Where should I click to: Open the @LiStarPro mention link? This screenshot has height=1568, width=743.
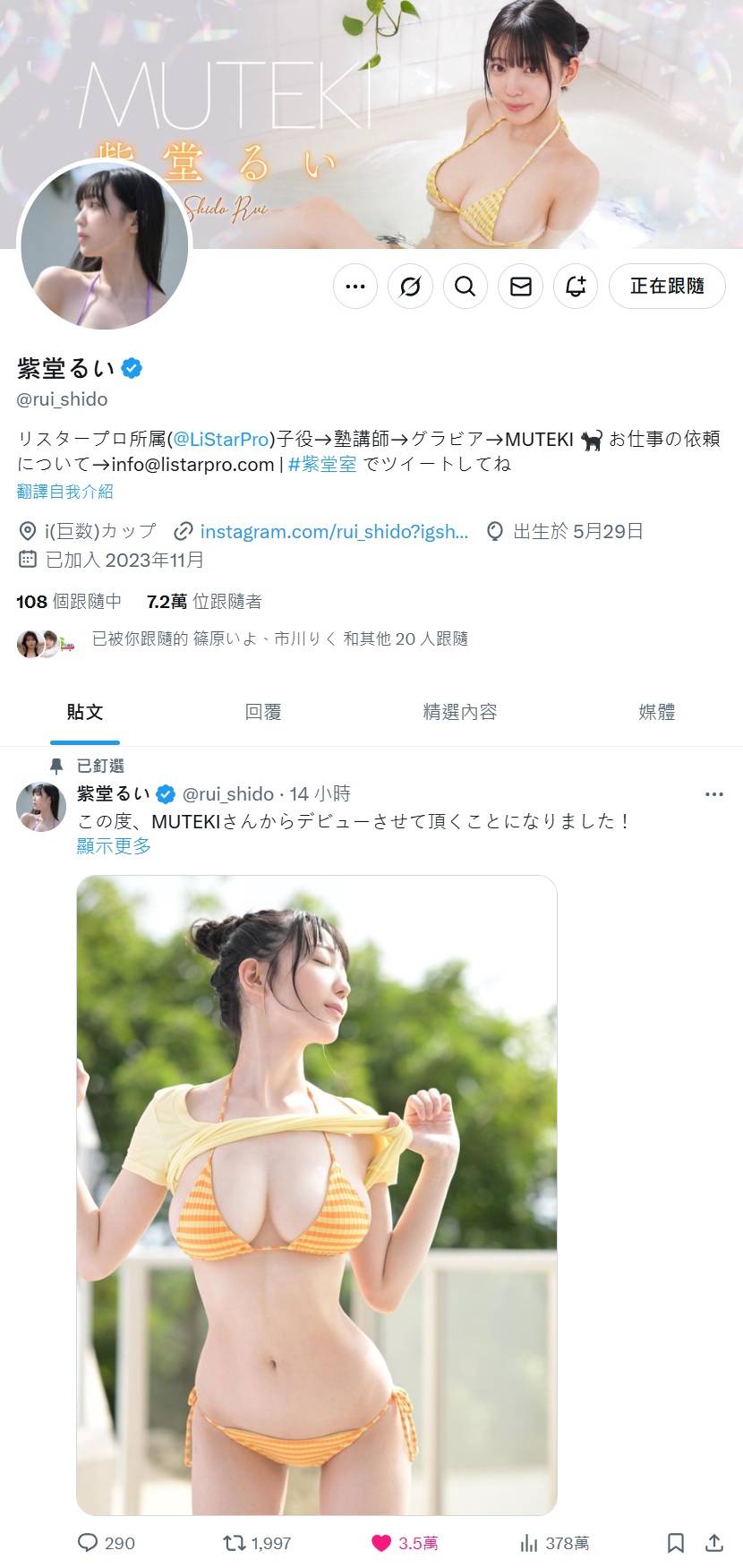click(x=221, y=439)
